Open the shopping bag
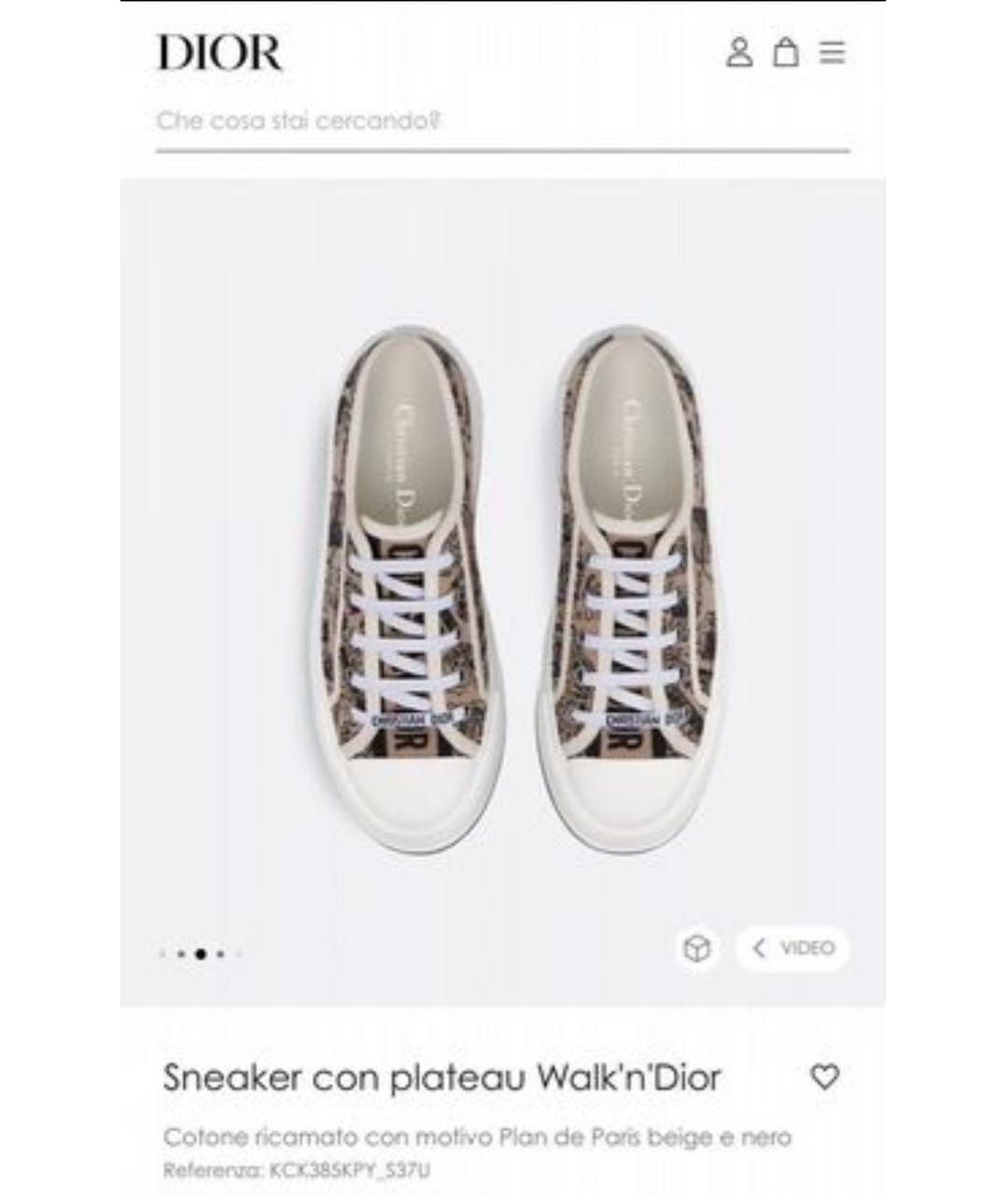This screenshot has width=1008, height=1195. [786, 52]
